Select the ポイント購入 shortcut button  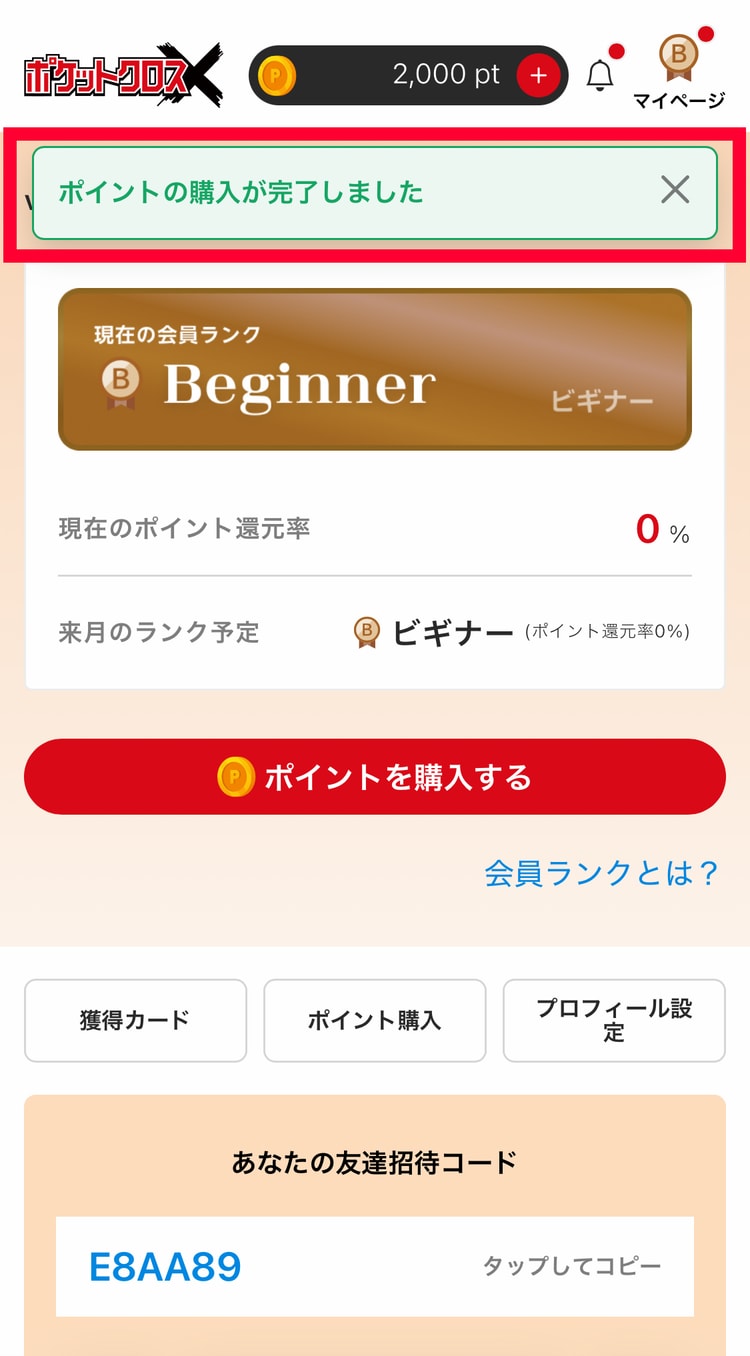coord(374,1020)
